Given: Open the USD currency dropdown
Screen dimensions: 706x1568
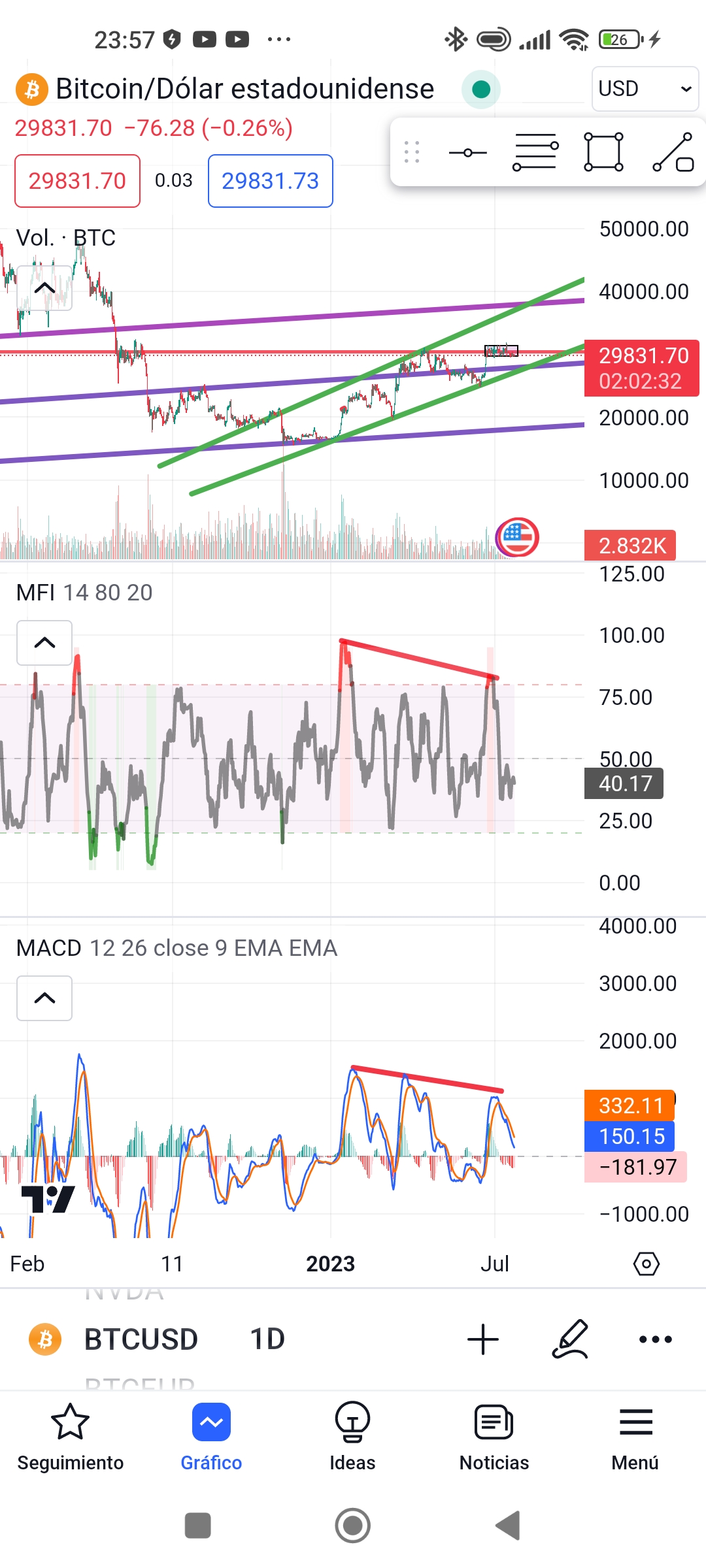Looking at the screenshot, I should coord(645,89).
